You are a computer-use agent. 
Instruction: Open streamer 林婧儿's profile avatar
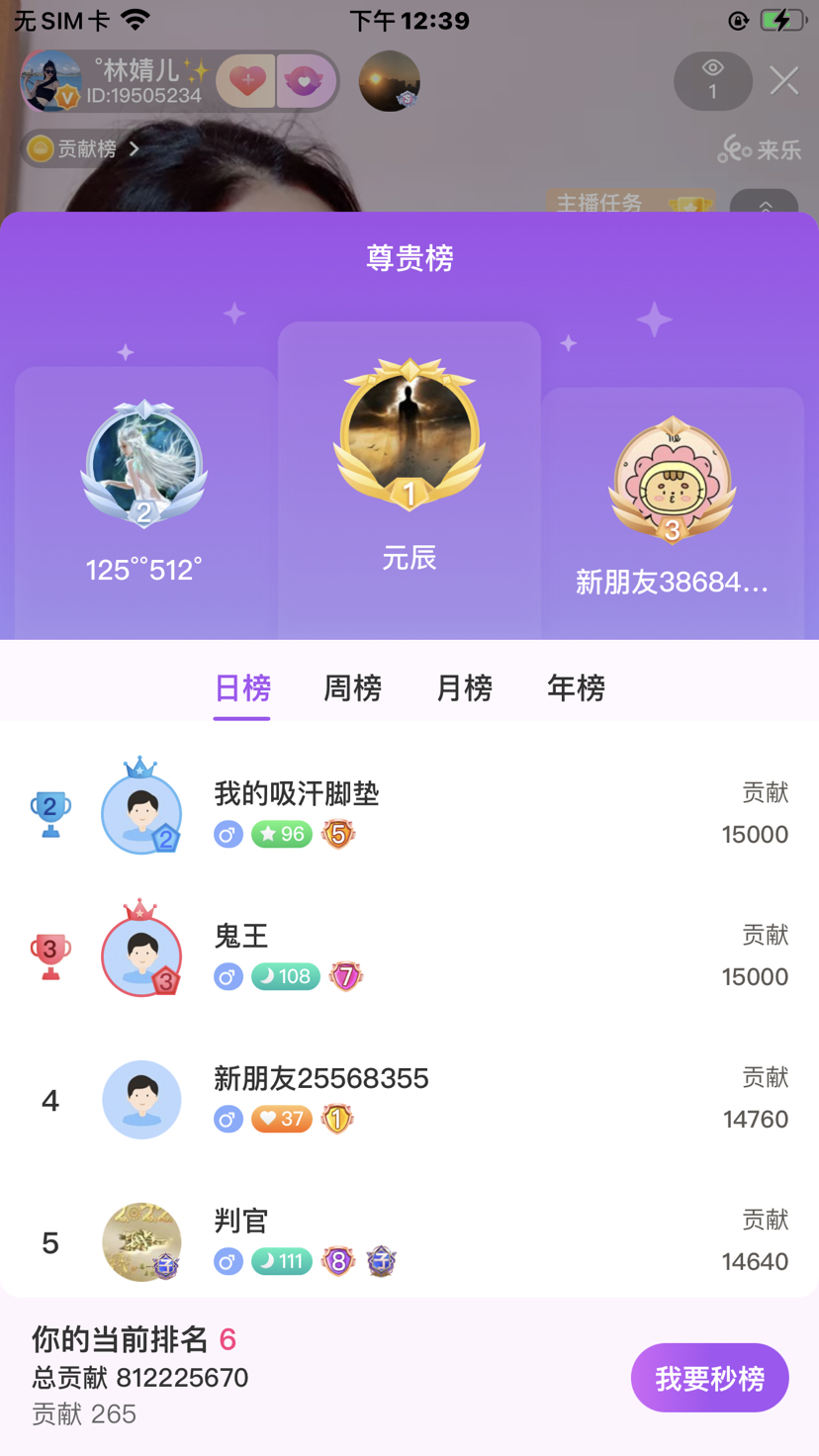point(51,81)
